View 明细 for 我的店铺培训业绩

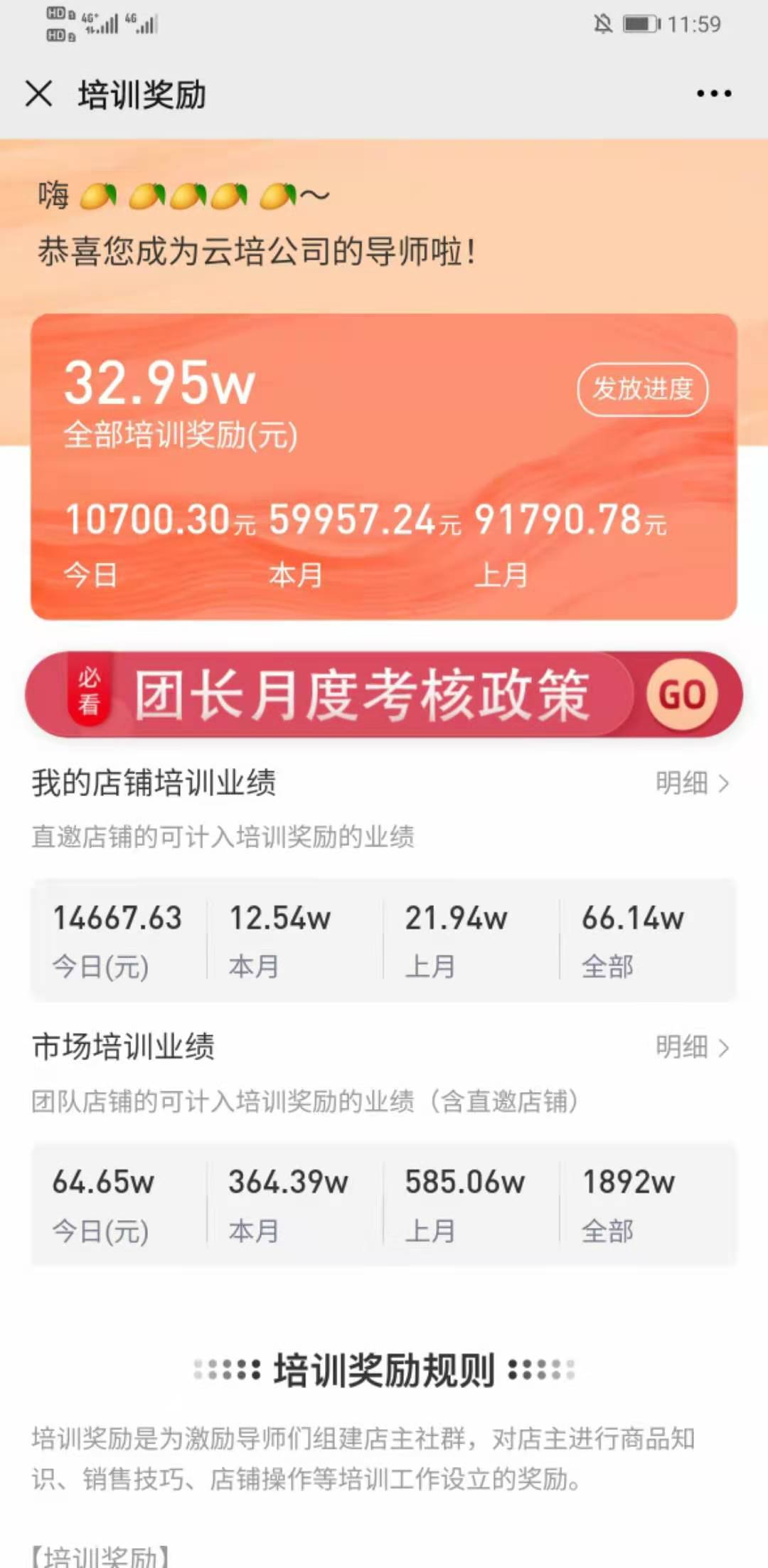(691, 783)
